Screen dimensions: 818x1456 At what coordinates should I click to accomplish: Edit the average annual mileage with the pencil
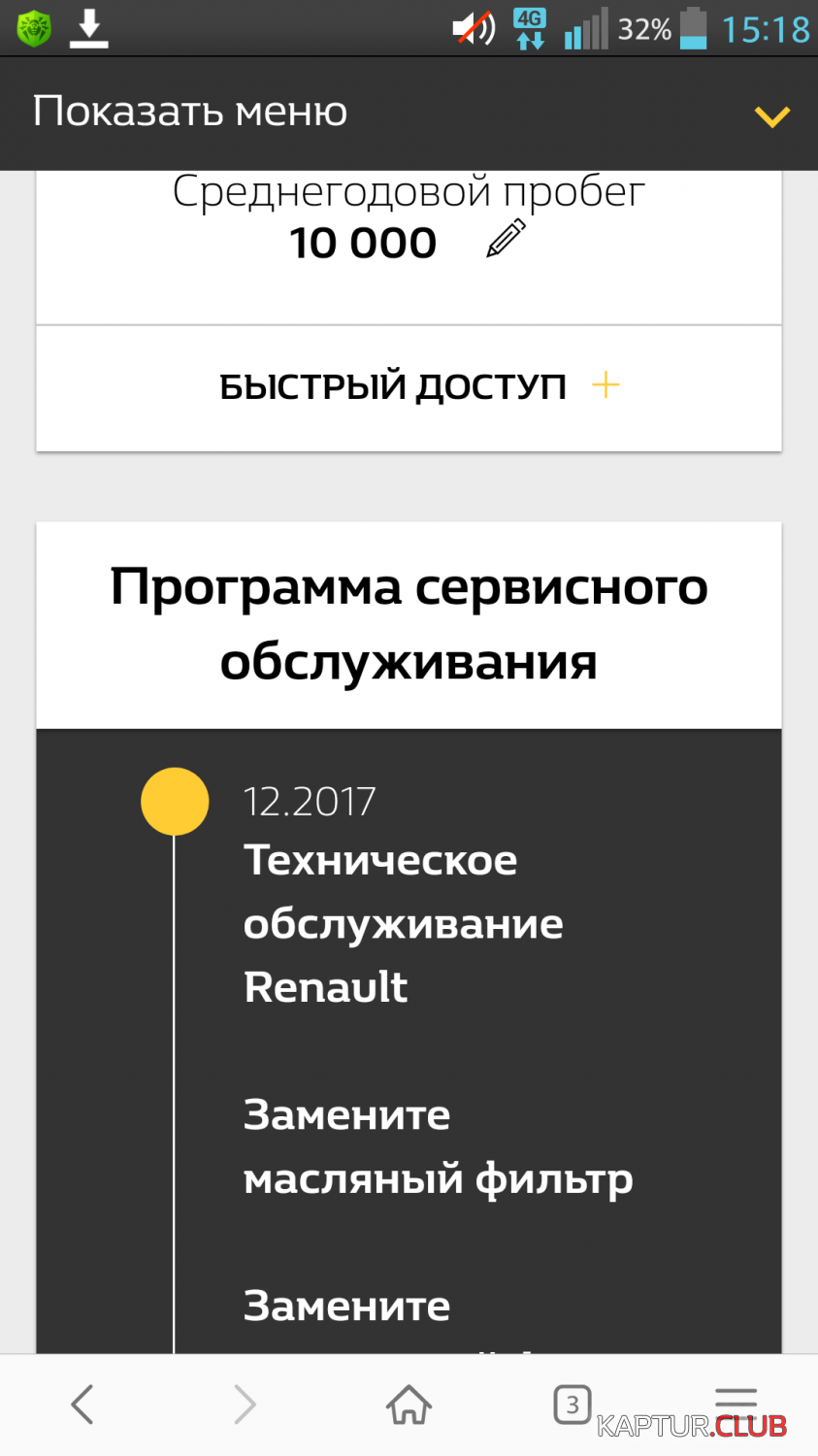point(506,239)
